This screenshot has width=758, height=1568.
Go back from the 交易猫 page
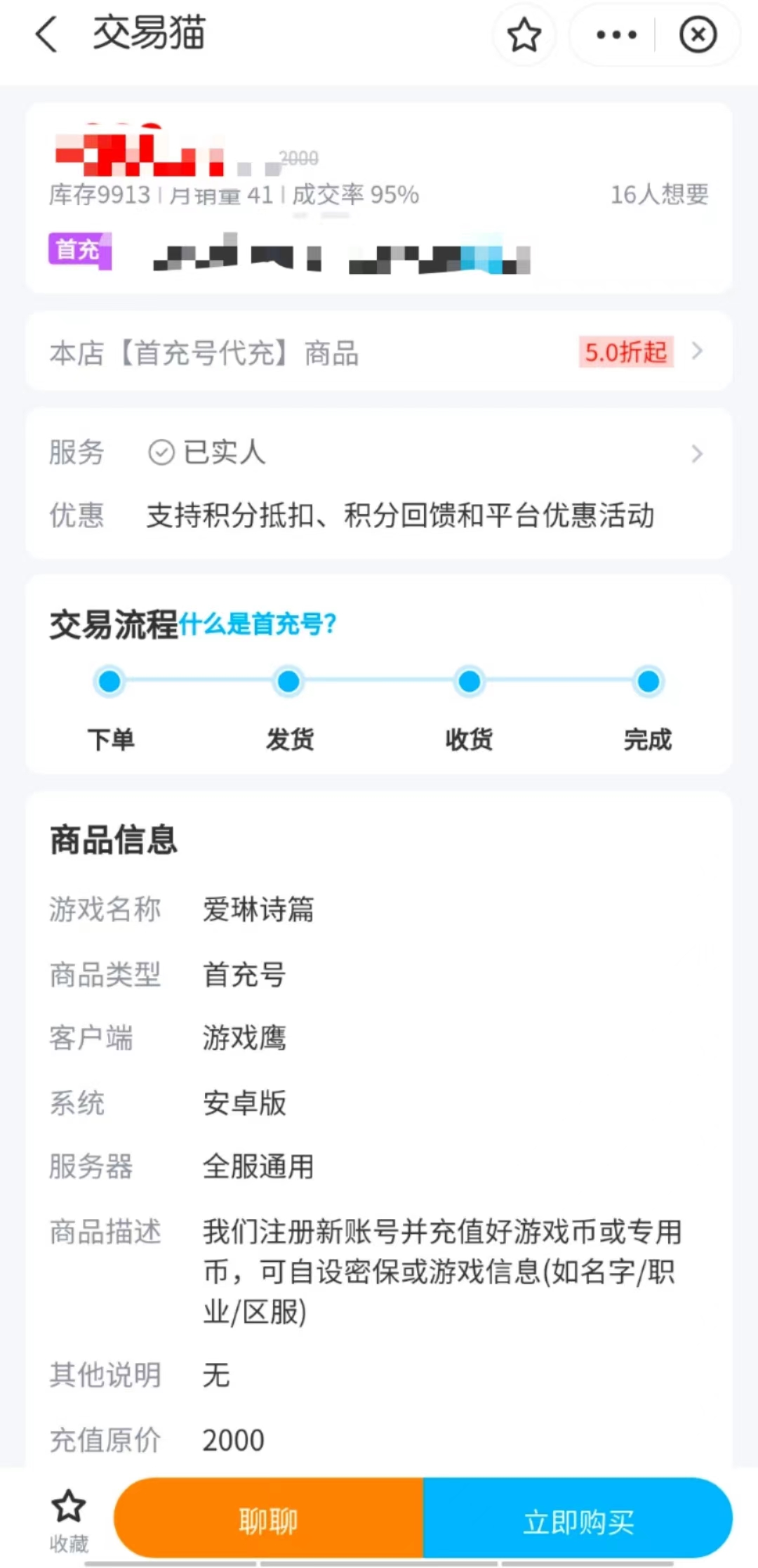(x=46, y=34)
